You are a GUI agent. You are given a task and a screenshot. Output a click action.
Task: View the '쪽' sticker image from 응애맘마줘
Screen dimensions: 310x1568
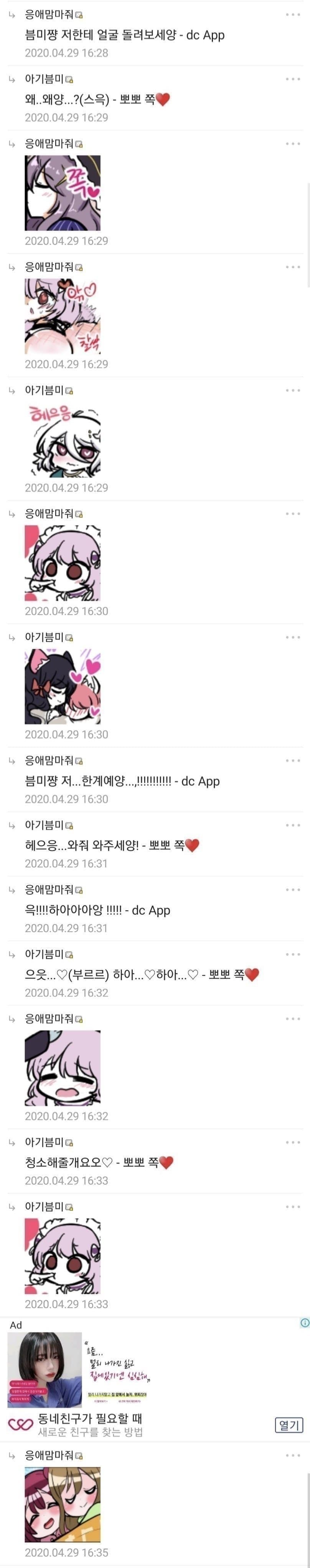click(x=62, y=192)
